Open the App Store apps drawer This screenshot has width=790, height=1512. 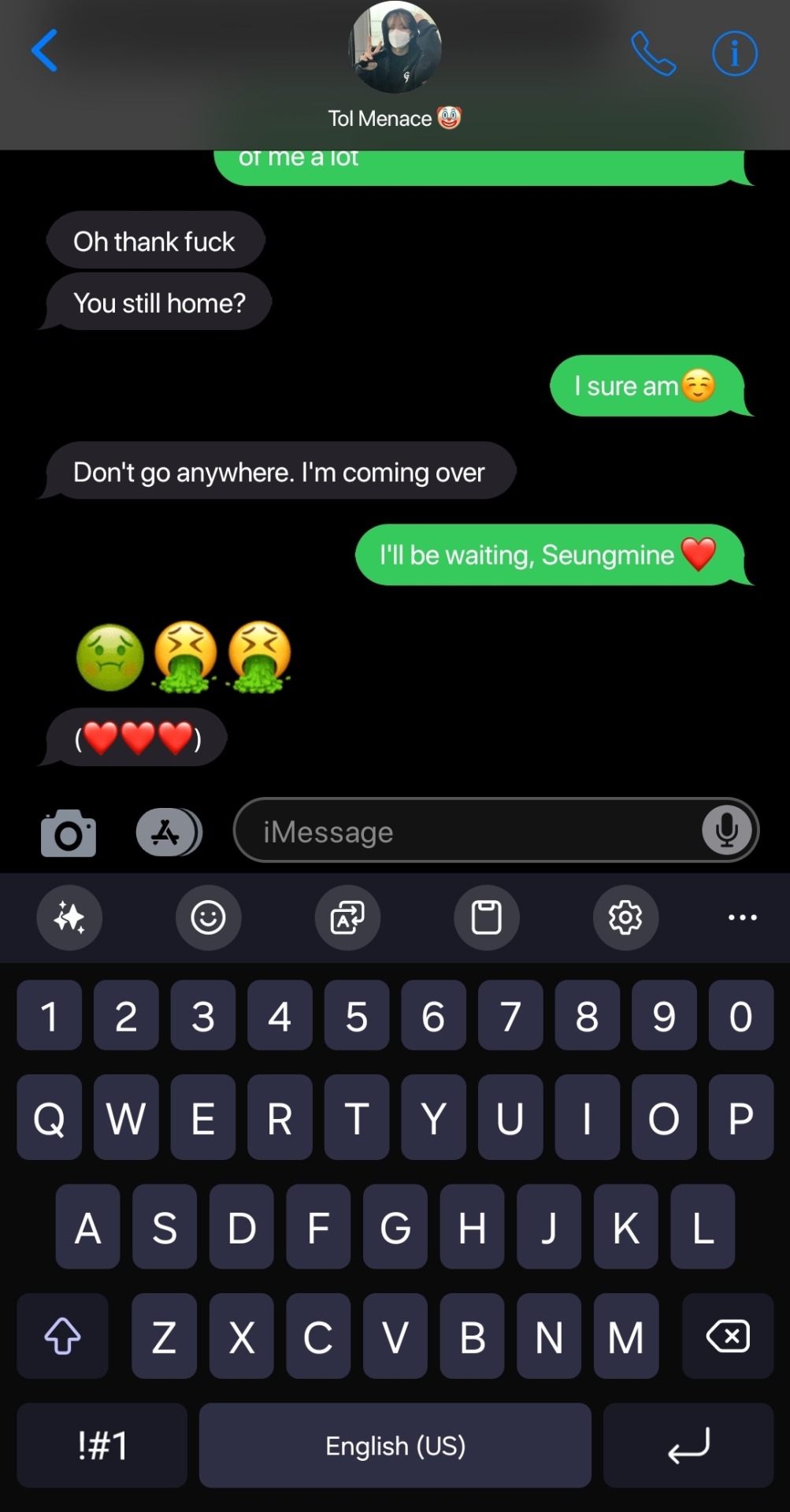point(168,832)
